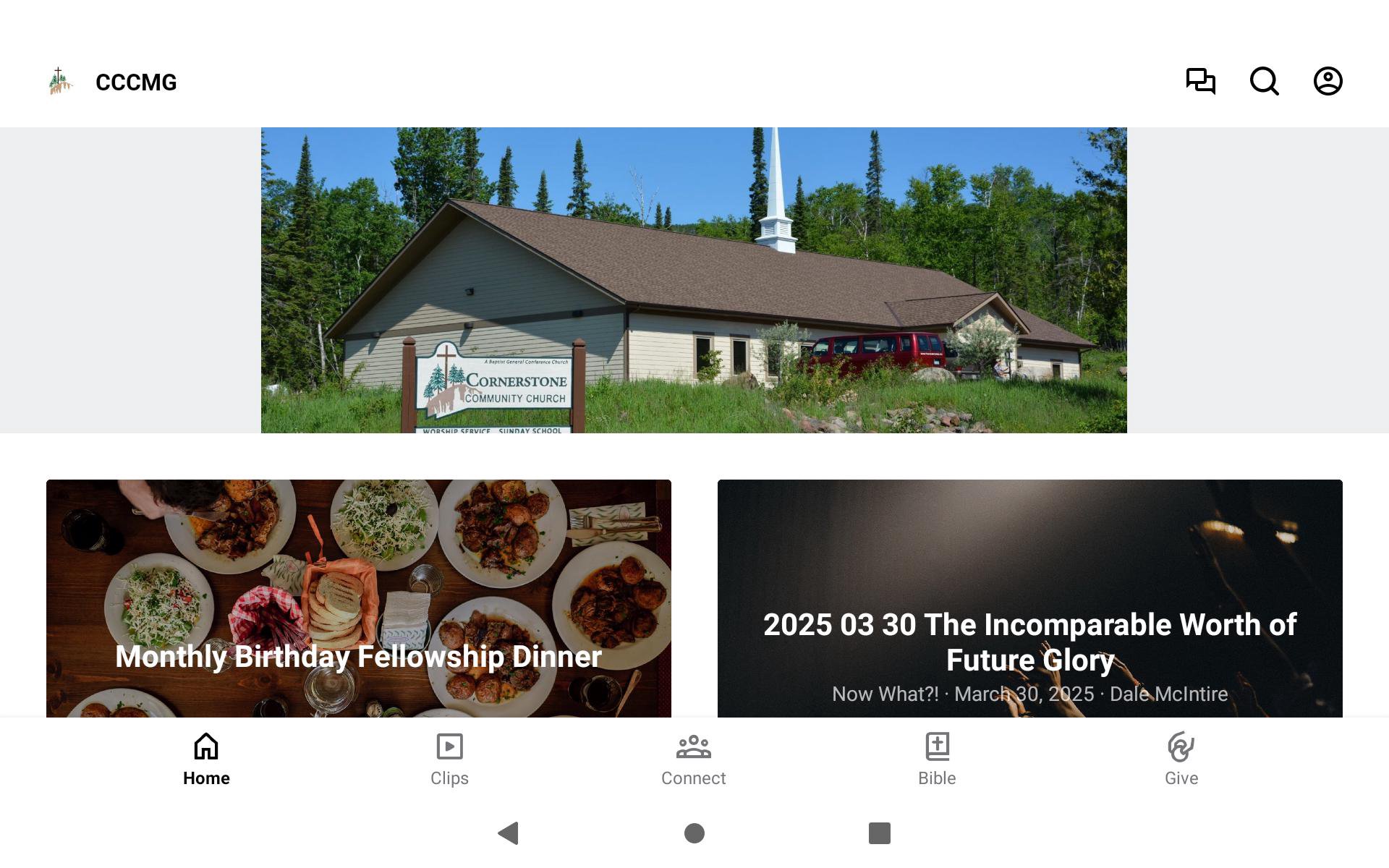Open the Cornerstone Community Church banner

(x=694, y=280)
